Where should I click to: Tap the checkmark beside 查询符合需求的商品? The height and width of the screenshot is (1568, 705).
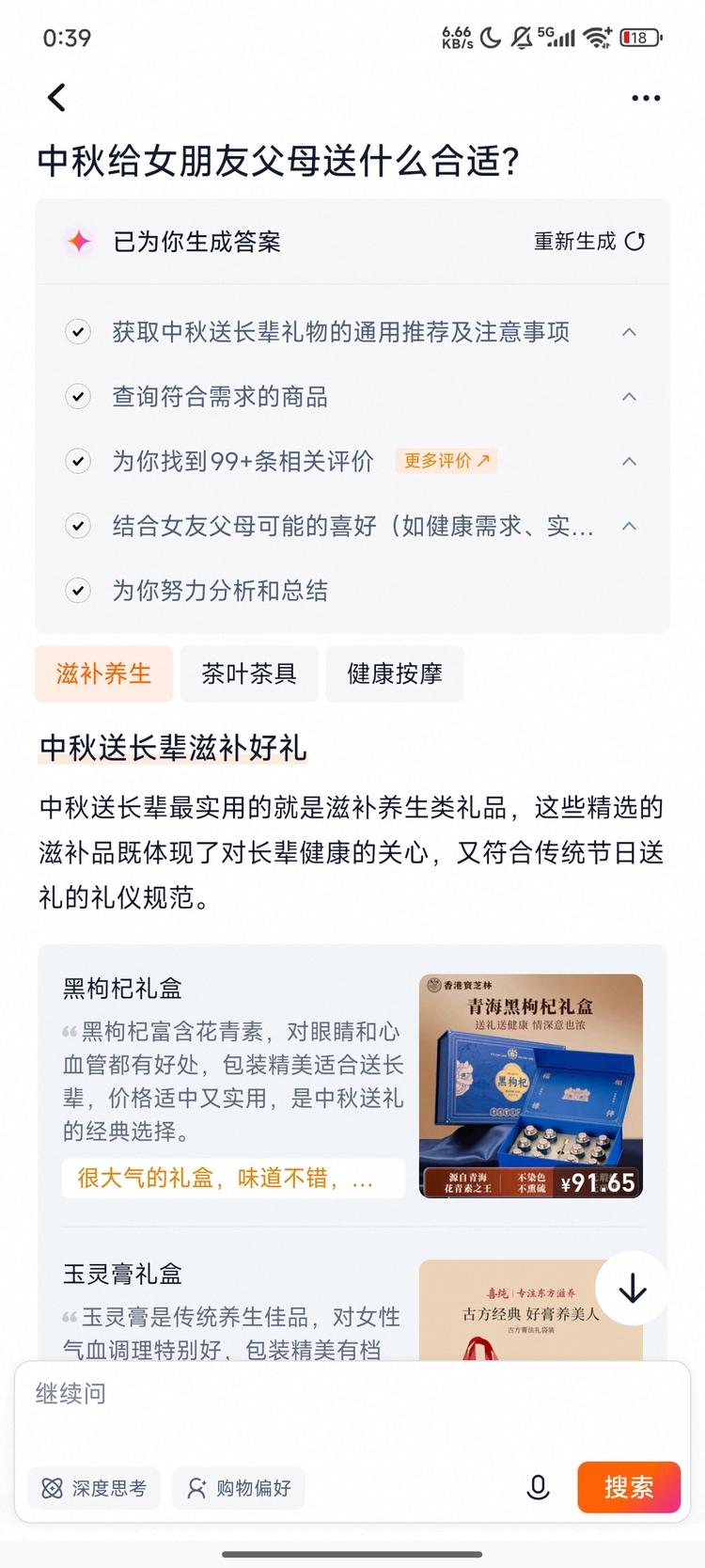(78, 397)
